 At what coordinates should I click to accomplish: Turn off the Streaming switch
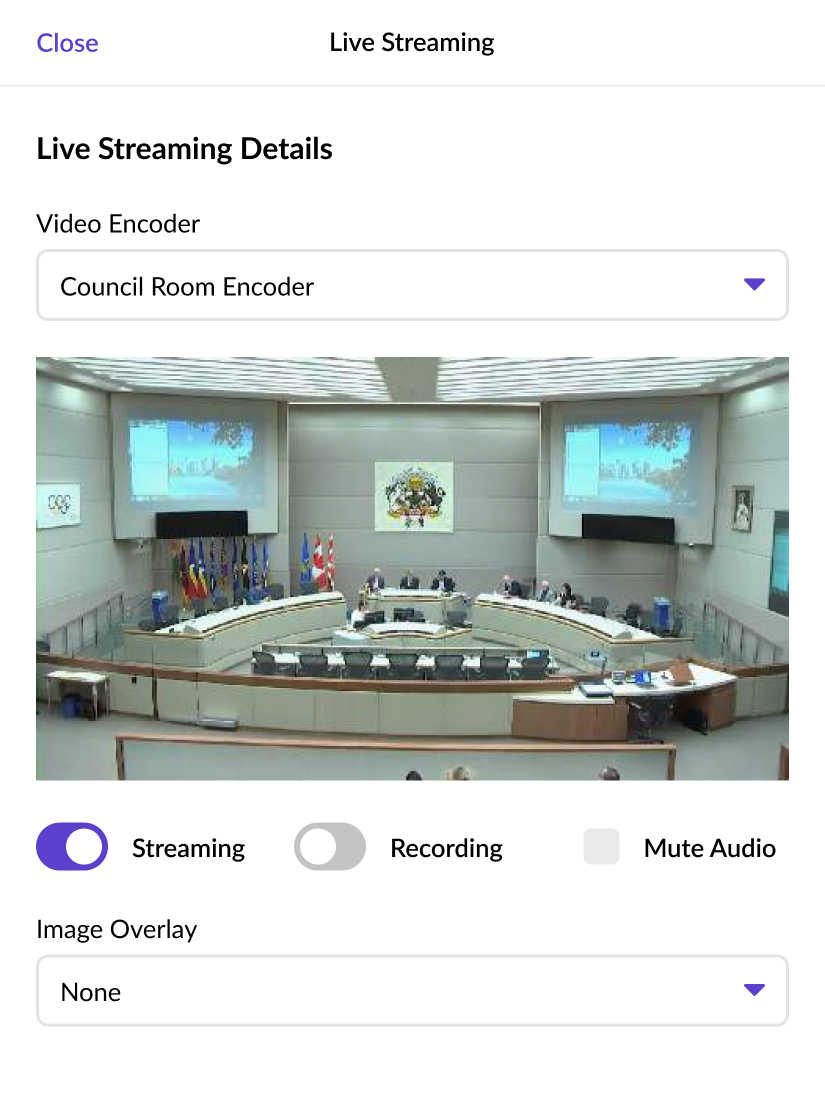pos(72,847)
